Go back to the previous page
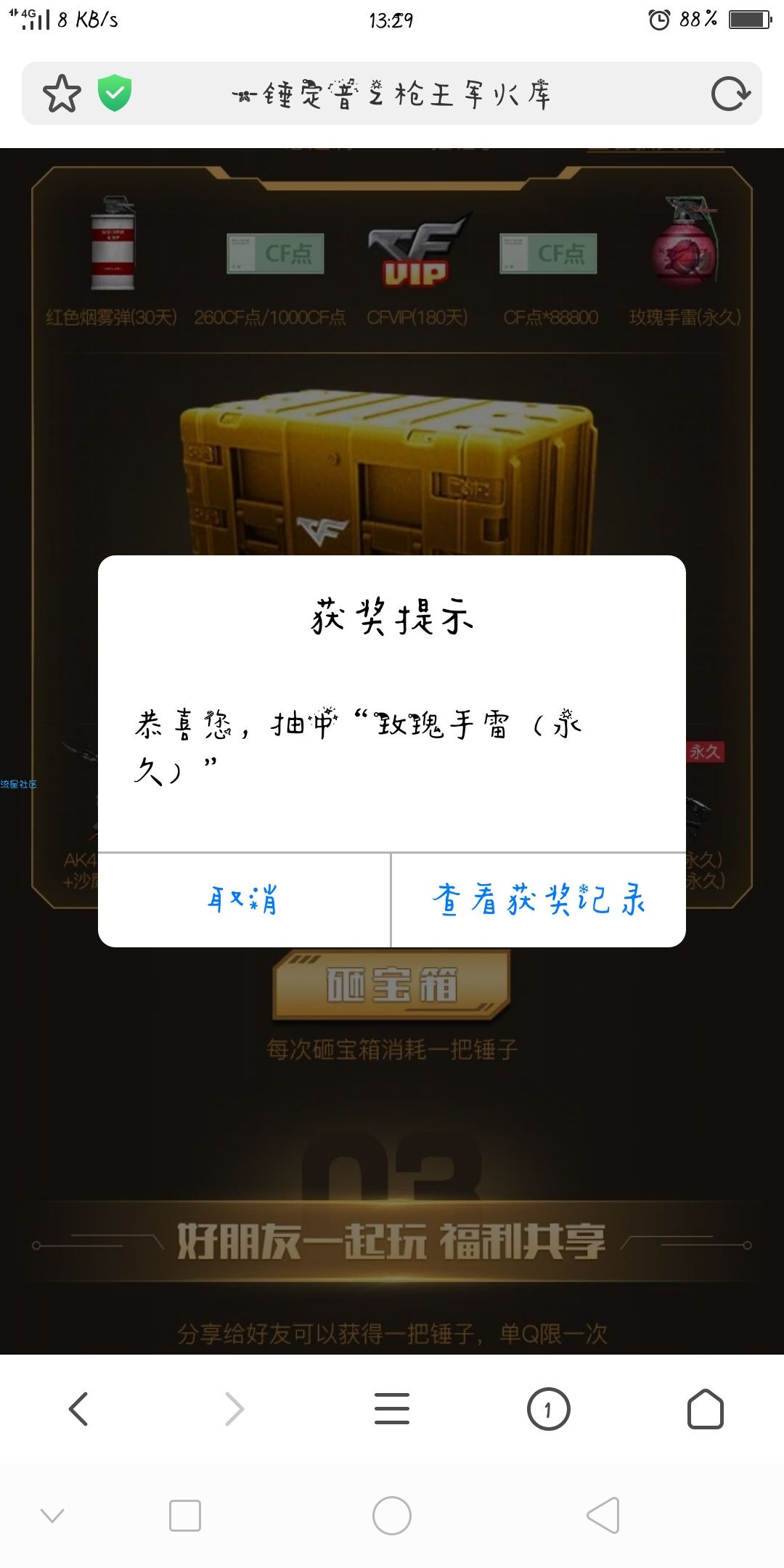Viewport: 784px width, 1568px height. pyautogui.click(x=78, y=1409)
